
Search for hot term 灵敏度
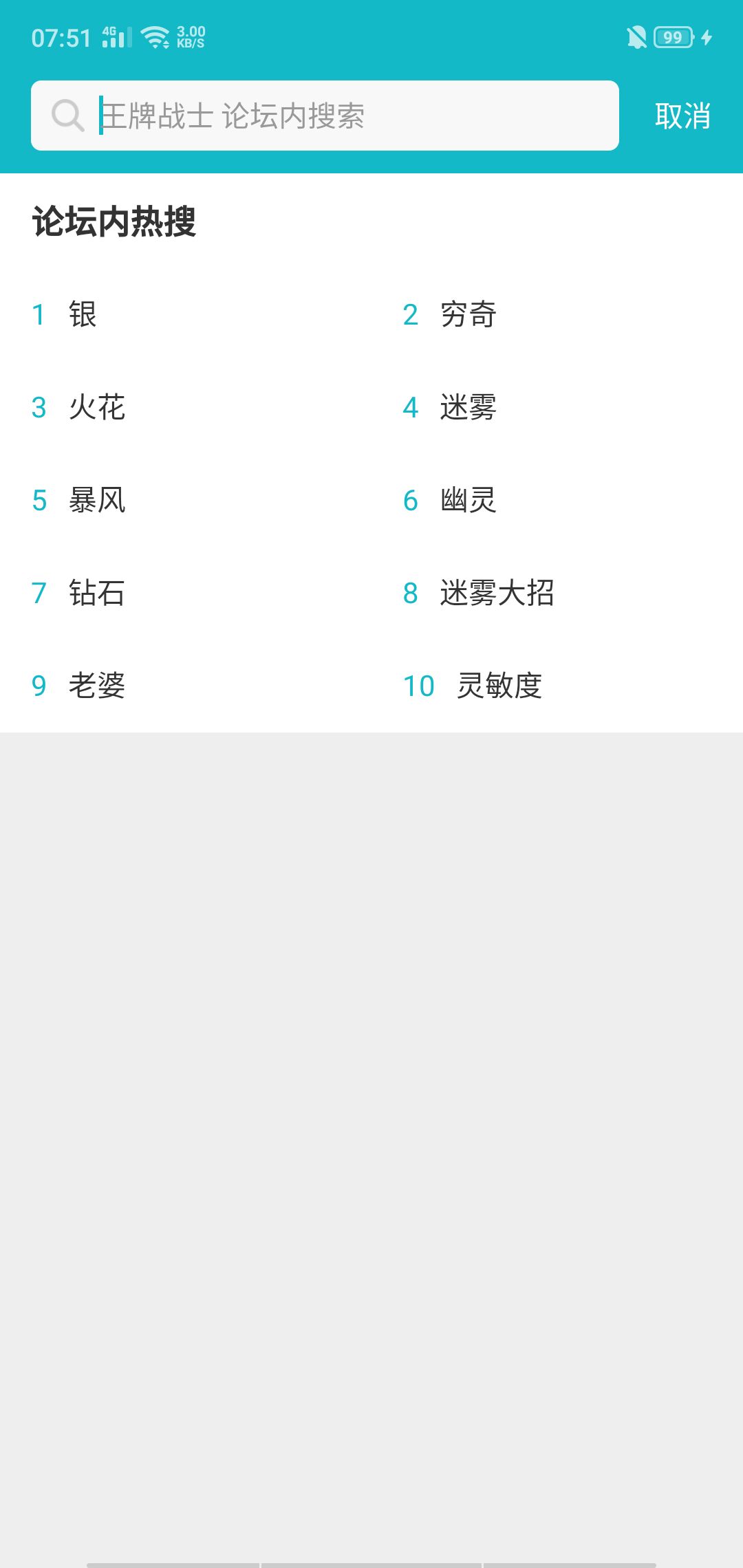click(499, 686)
